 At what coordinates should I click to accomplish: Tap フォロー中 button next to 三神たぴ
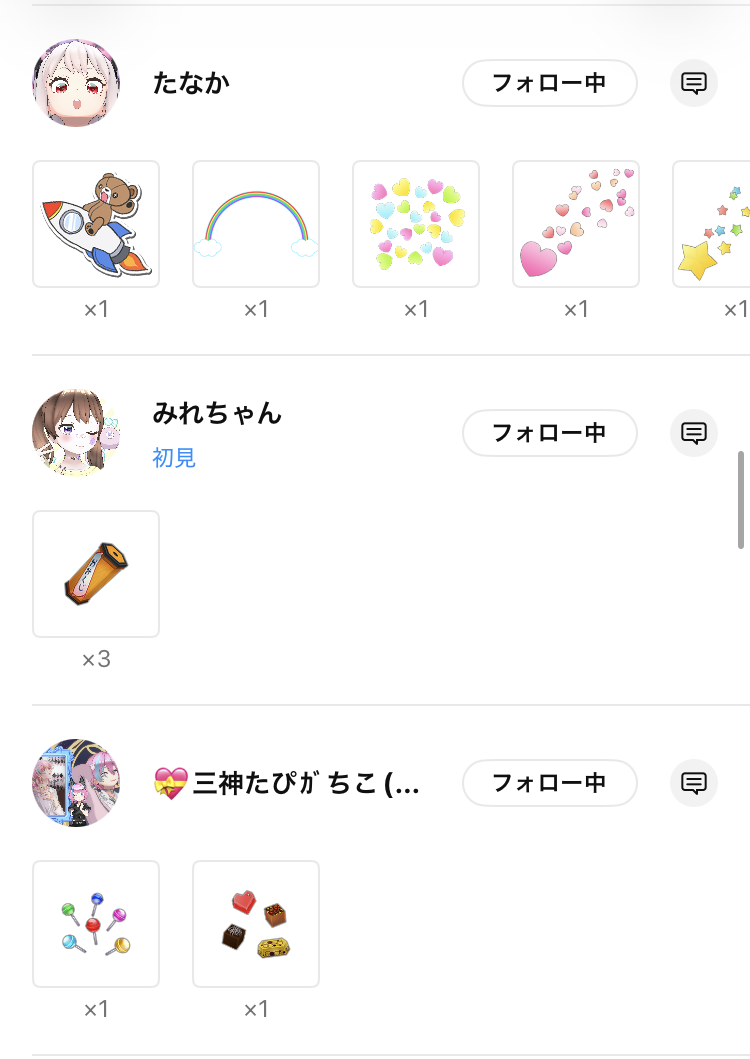coord(549,783)
